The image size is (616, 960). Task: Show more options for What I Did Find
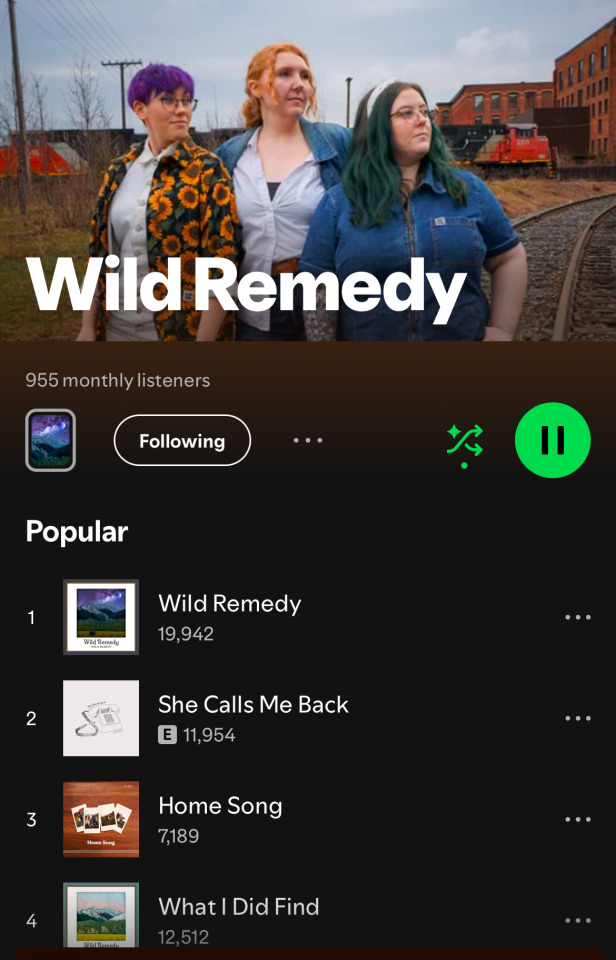[x=578, y=920]
